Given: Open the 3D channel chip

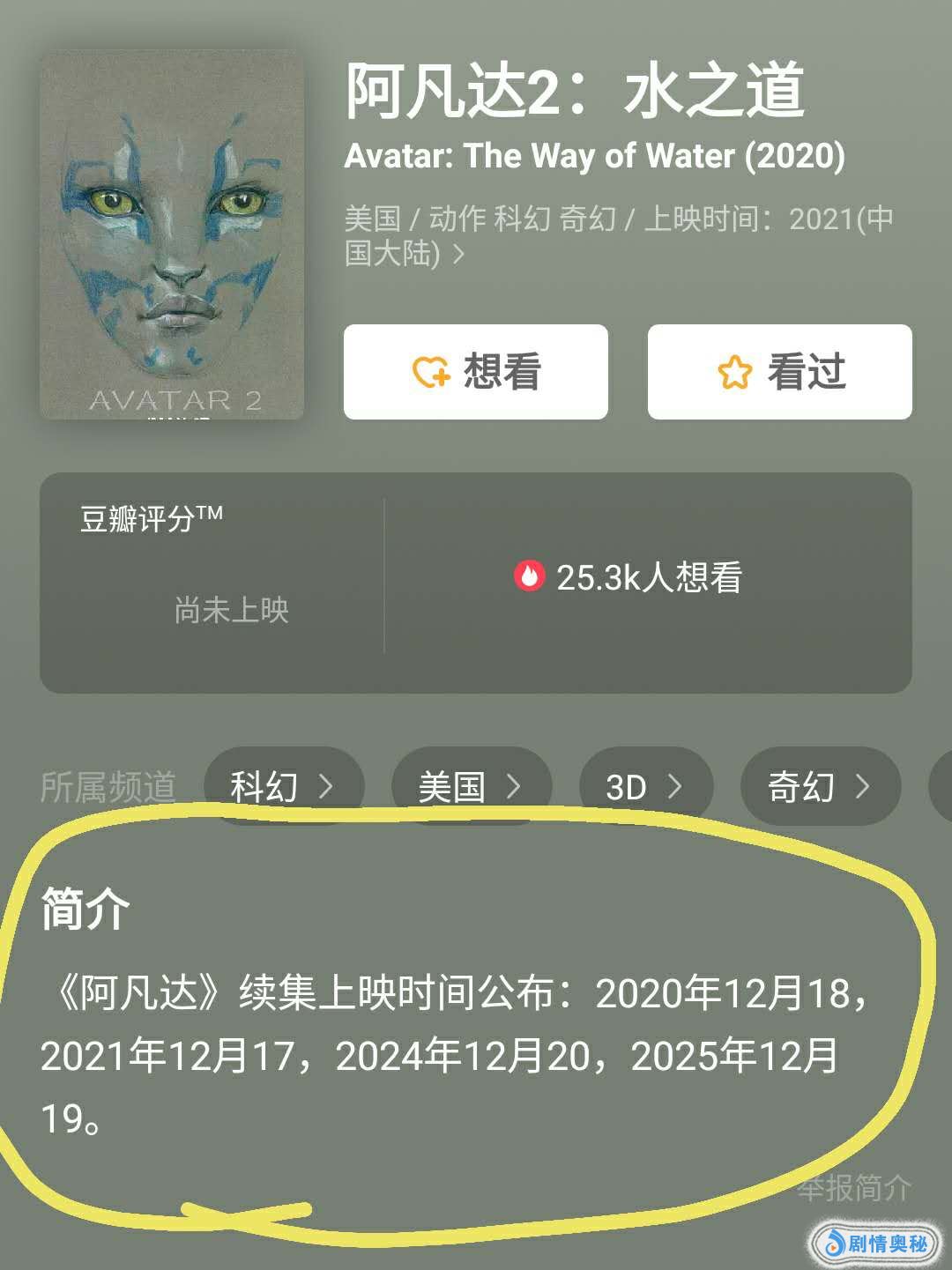Looking at the screenshot, I should tap(645, 786).
